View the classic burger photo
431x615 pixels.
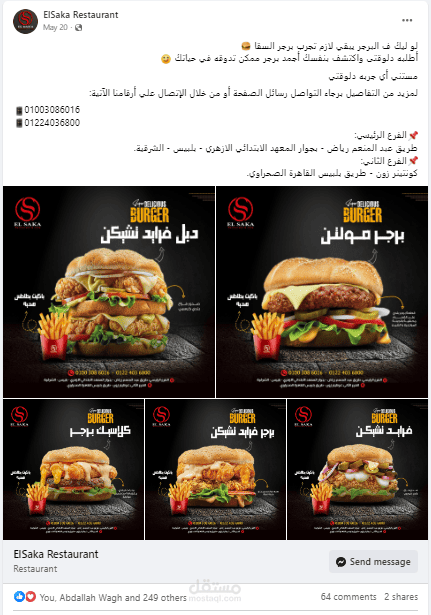73,469
